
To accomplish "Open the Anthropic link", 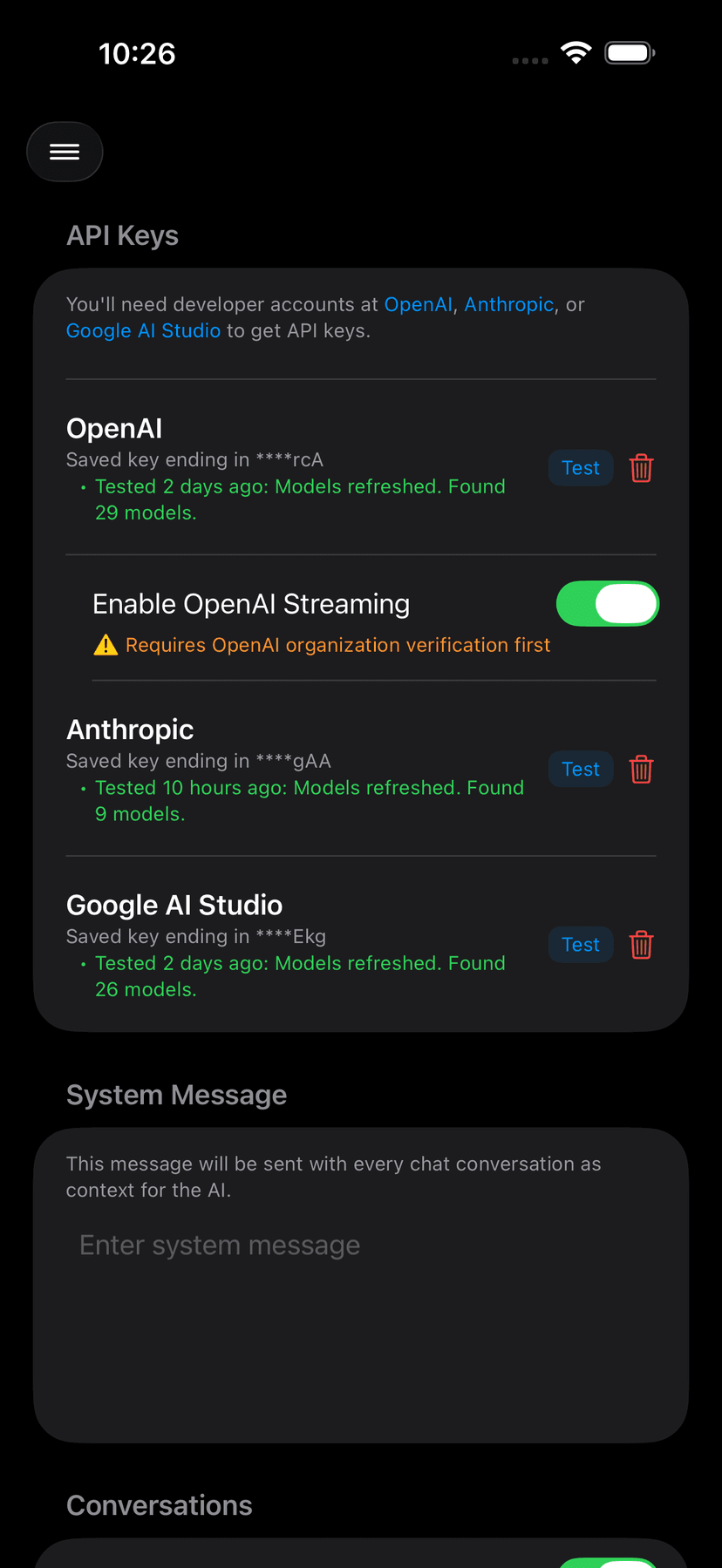I will coord(508,304).
